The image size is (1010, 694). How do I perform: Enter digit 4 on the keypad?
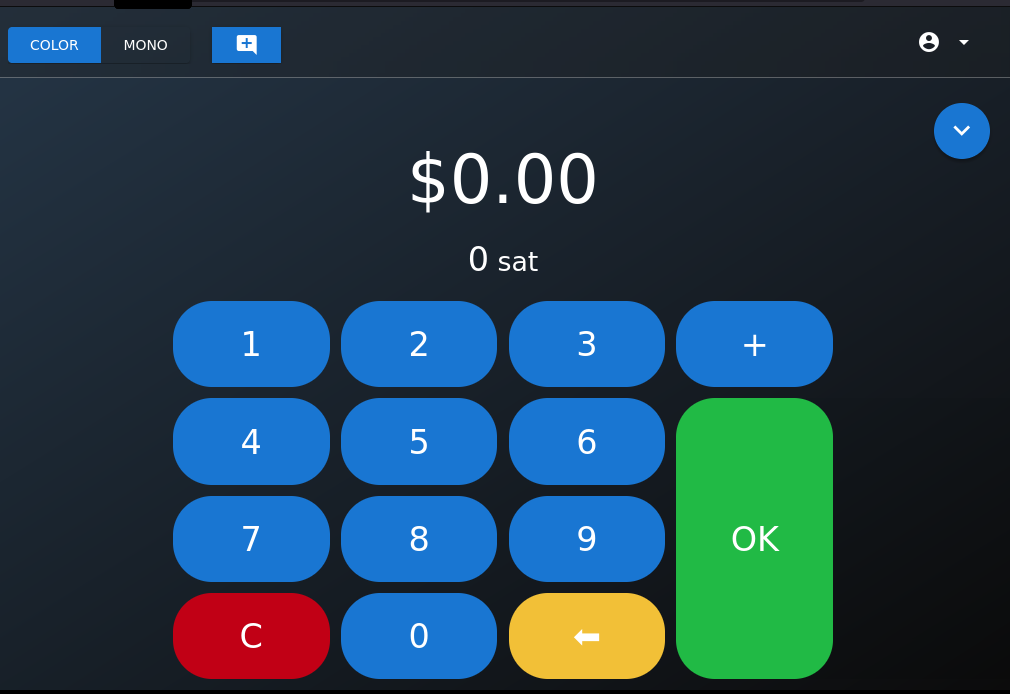(251, 441)
